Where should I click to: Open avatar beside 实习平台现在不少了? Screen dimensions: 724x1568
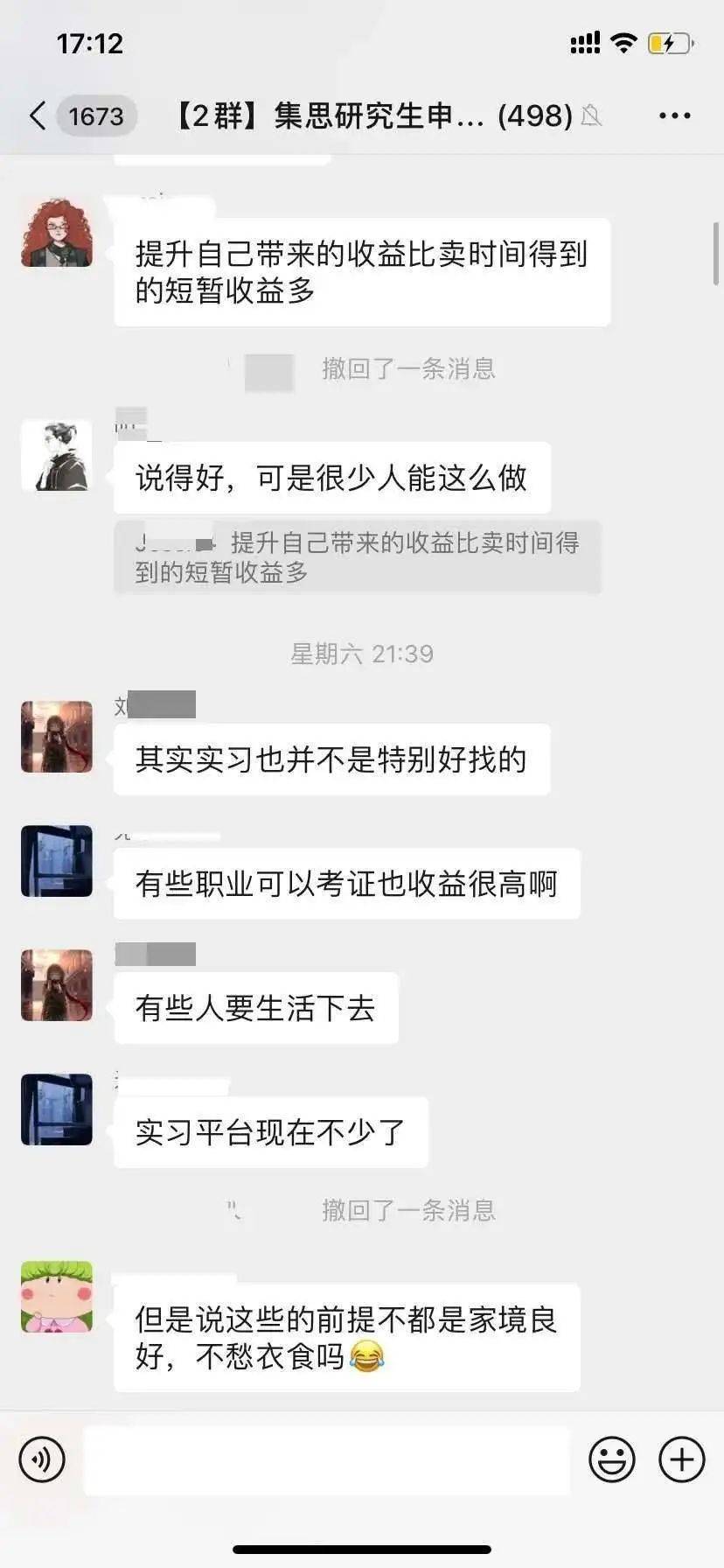(57, 1109)
